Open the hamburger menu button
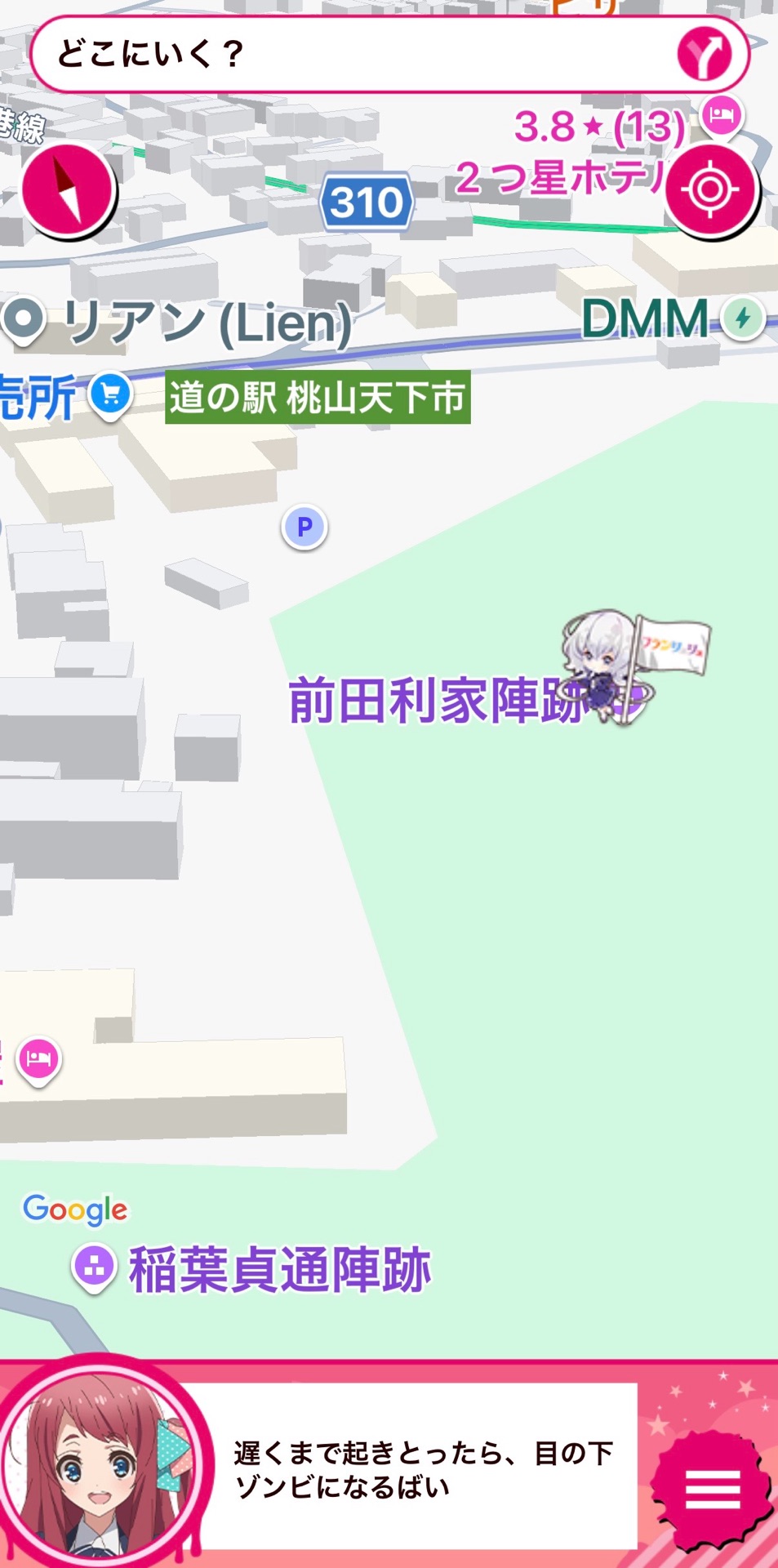This screenshot has height=1568, width=778. pyautogui.click(x=711, y=1490)
